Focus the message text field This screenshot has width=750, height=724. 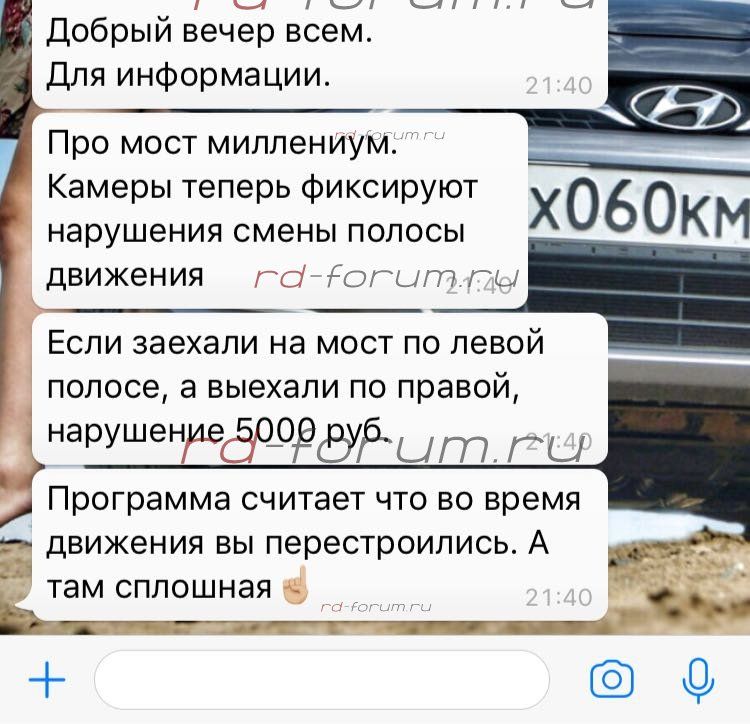point(321,681)
